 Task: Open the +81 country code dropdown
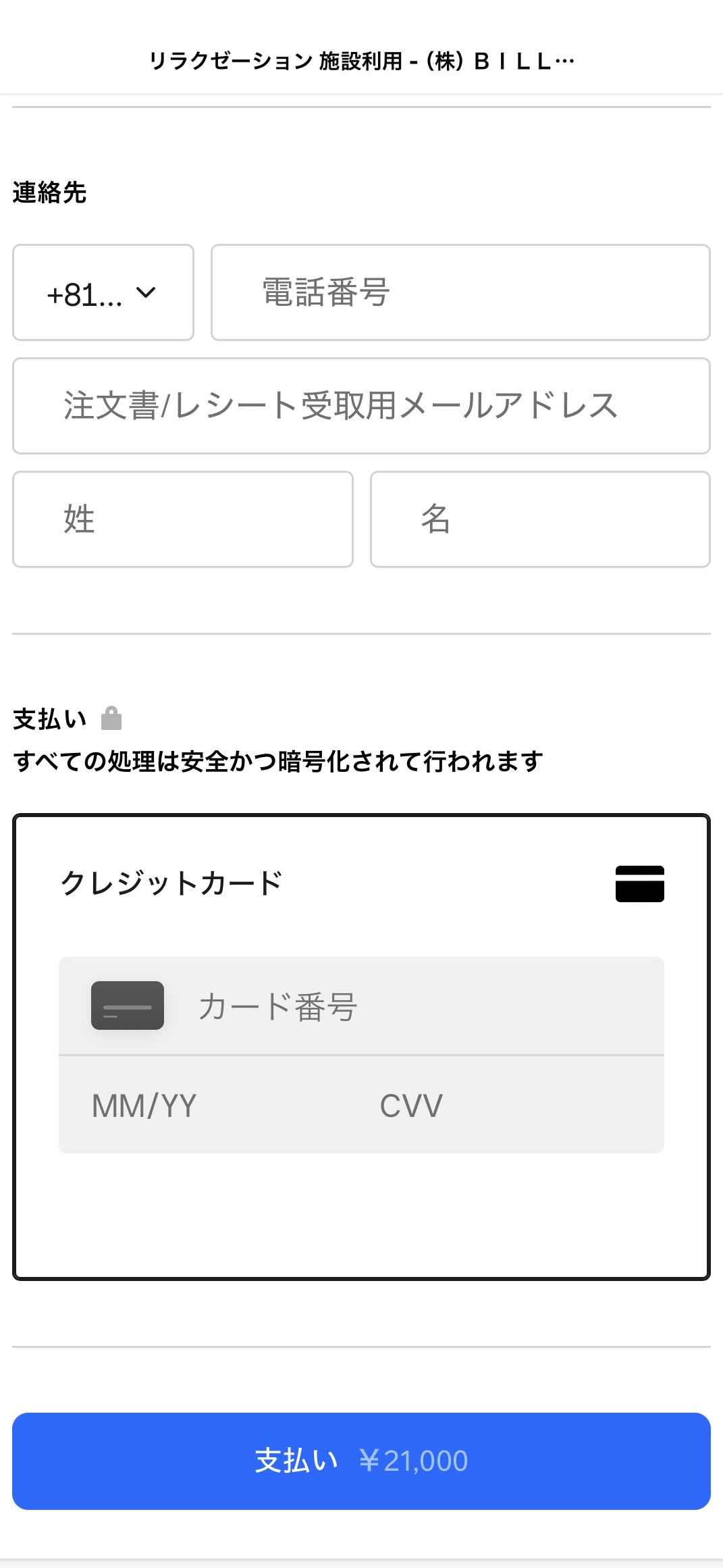click(103, 293)
